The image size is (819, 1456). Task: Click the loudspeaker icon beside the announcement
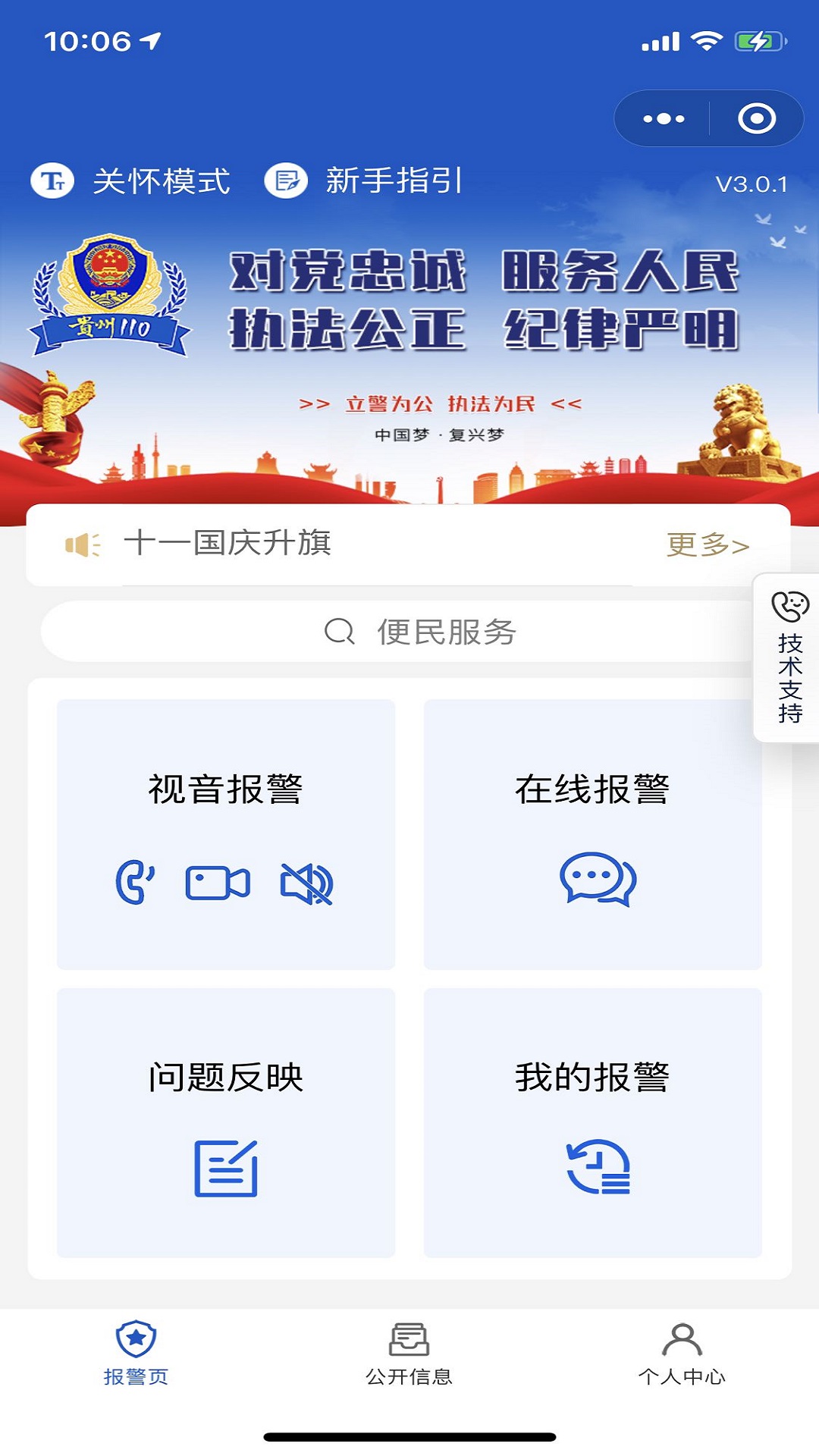click(x=83, y=542)
